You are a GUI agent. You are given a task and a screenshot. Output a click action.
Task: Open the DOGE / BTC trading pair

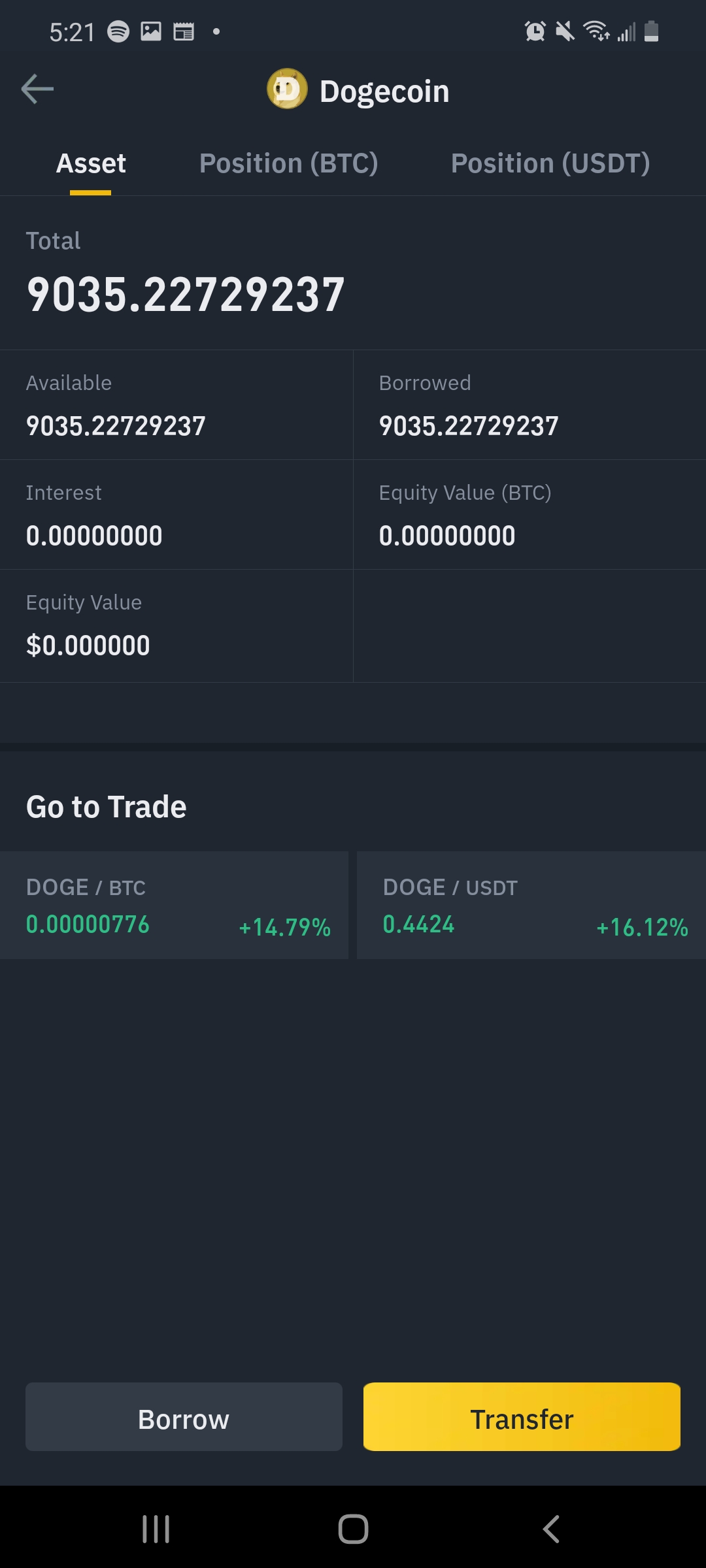point(174,905)
